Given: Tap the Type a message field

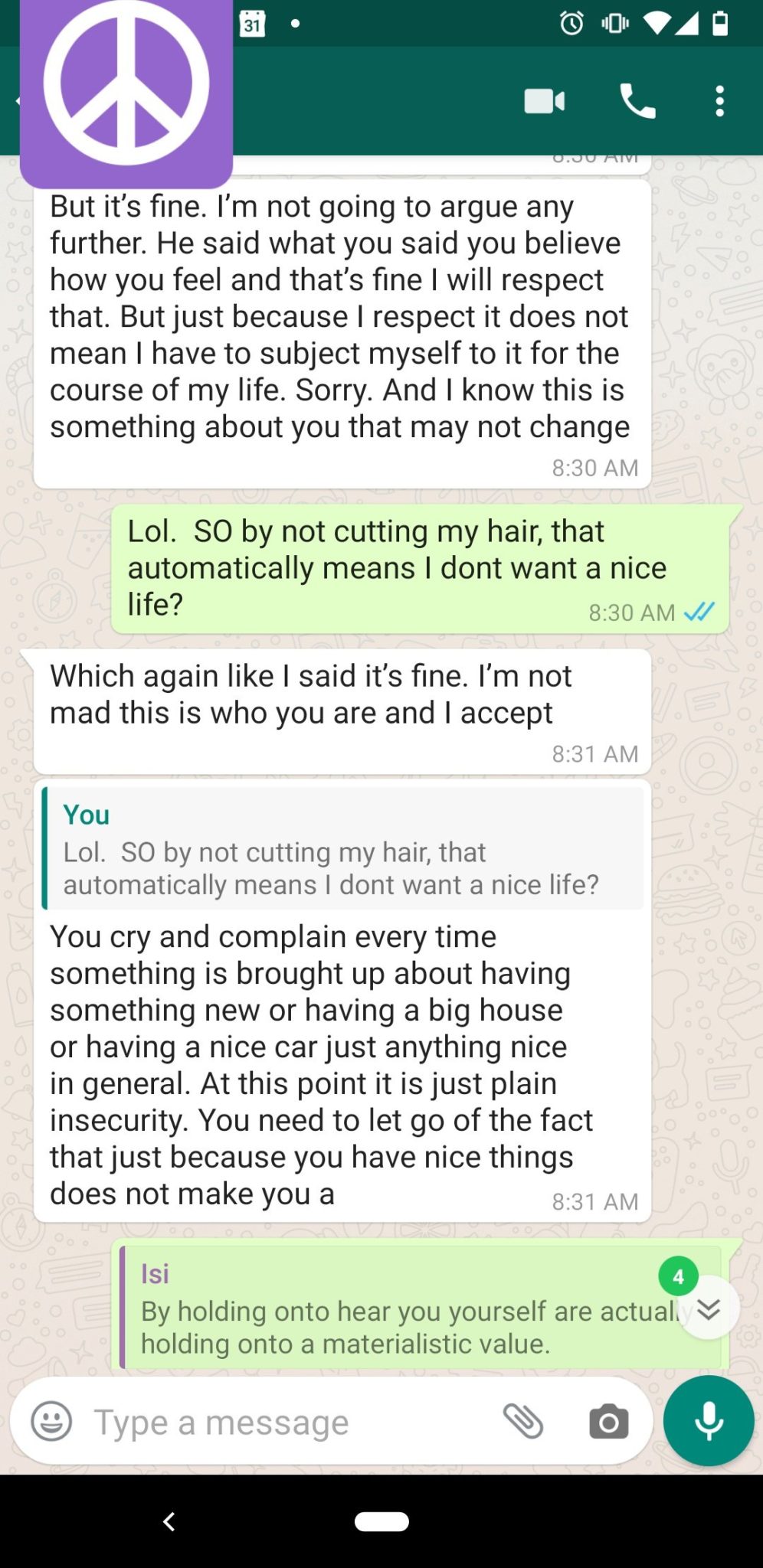Looking at the screenshot, I should tap(291, 1422).
